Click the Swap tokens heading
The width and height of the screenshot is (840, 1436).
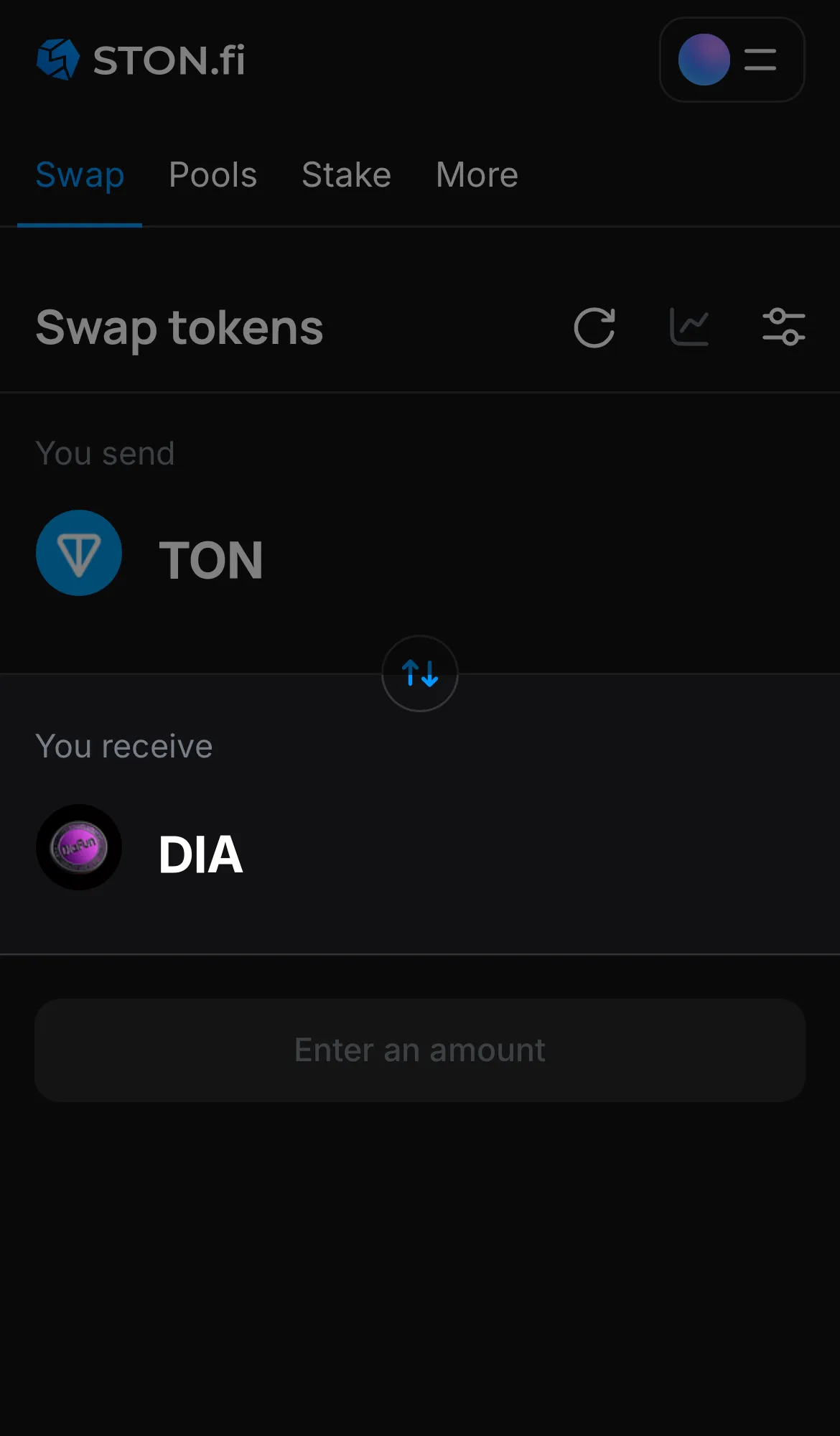(179, 327)
